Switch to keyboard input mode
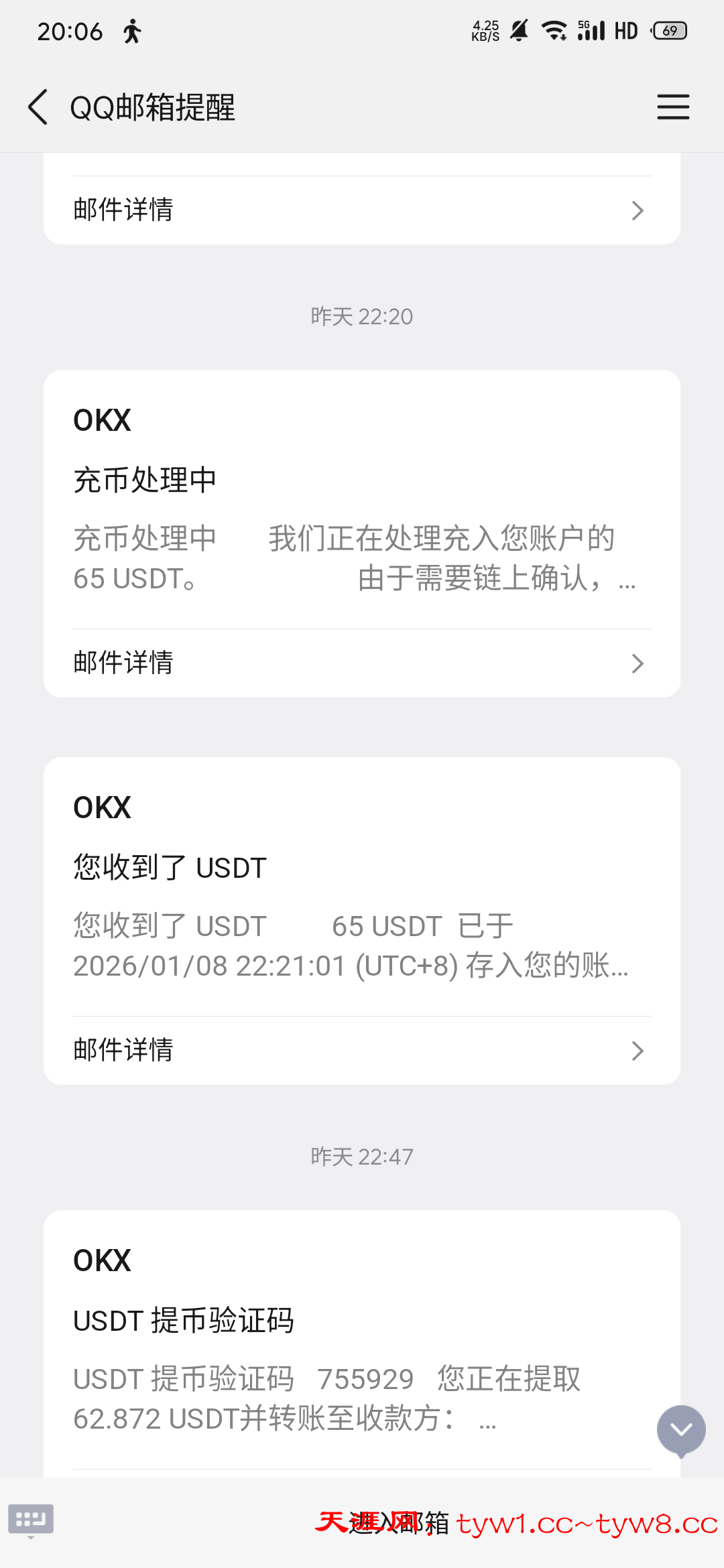The height and width of the screenshot is (1568, 724). point(31,1520)
